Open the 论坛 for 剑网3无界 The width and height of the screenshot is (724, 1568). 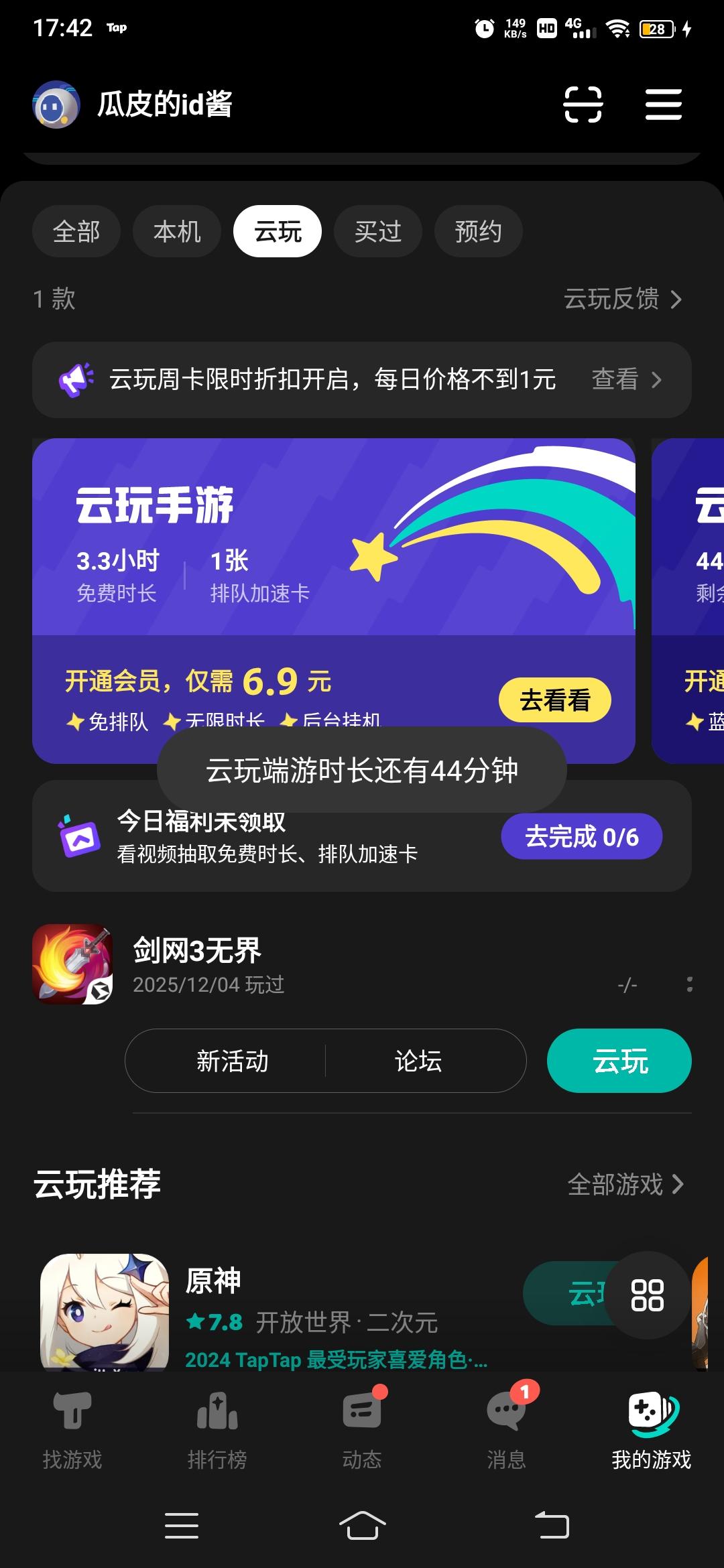tap(418, 1061)
